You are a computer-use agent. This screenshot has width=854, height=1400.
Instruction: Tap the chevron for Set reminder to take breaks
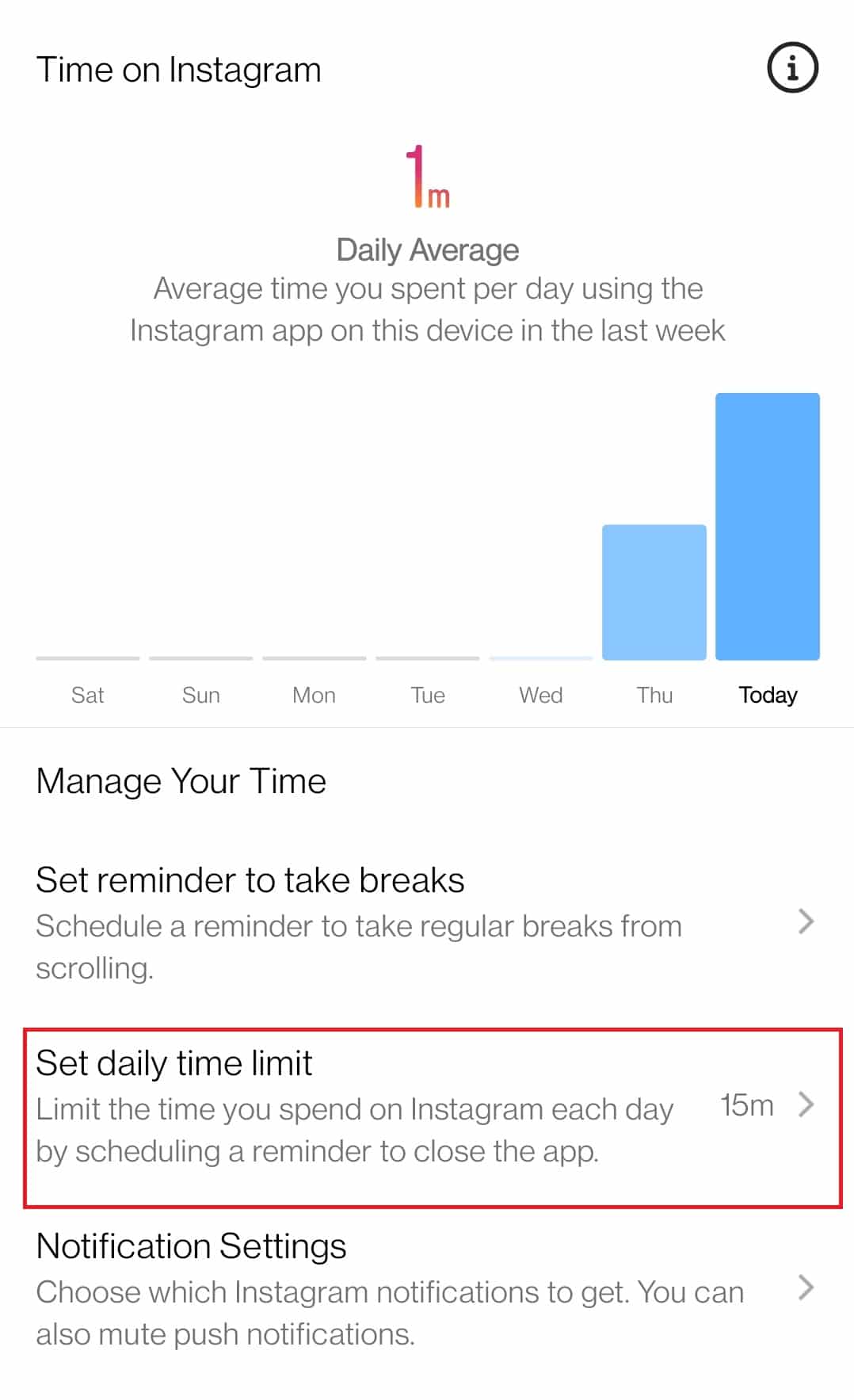pyautogui.click(x=806, y=921)
